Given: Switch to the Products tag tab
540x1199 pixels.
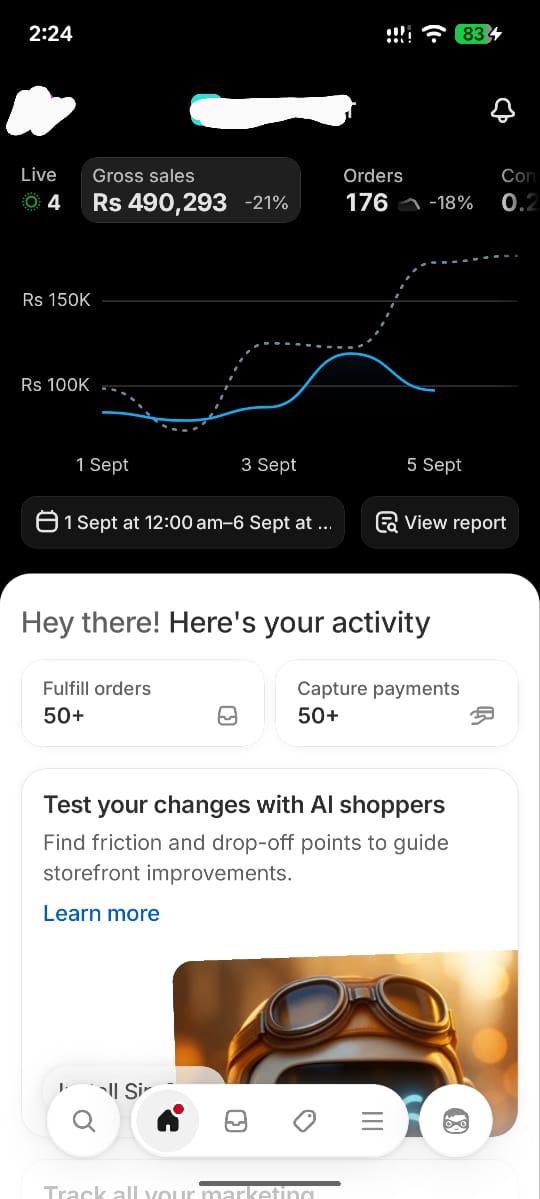Looking at the screenshot, I should coord(304,1121).
